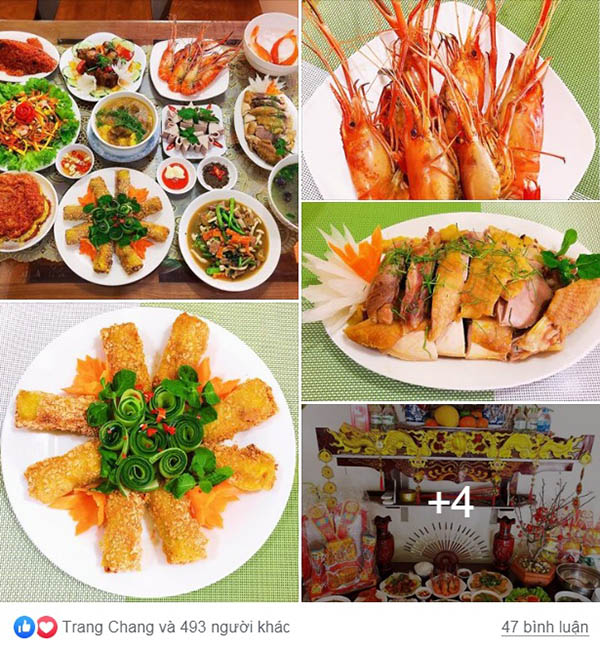Open the photo of the full feast table
The image size is (600, 651).
click(149, 150)
